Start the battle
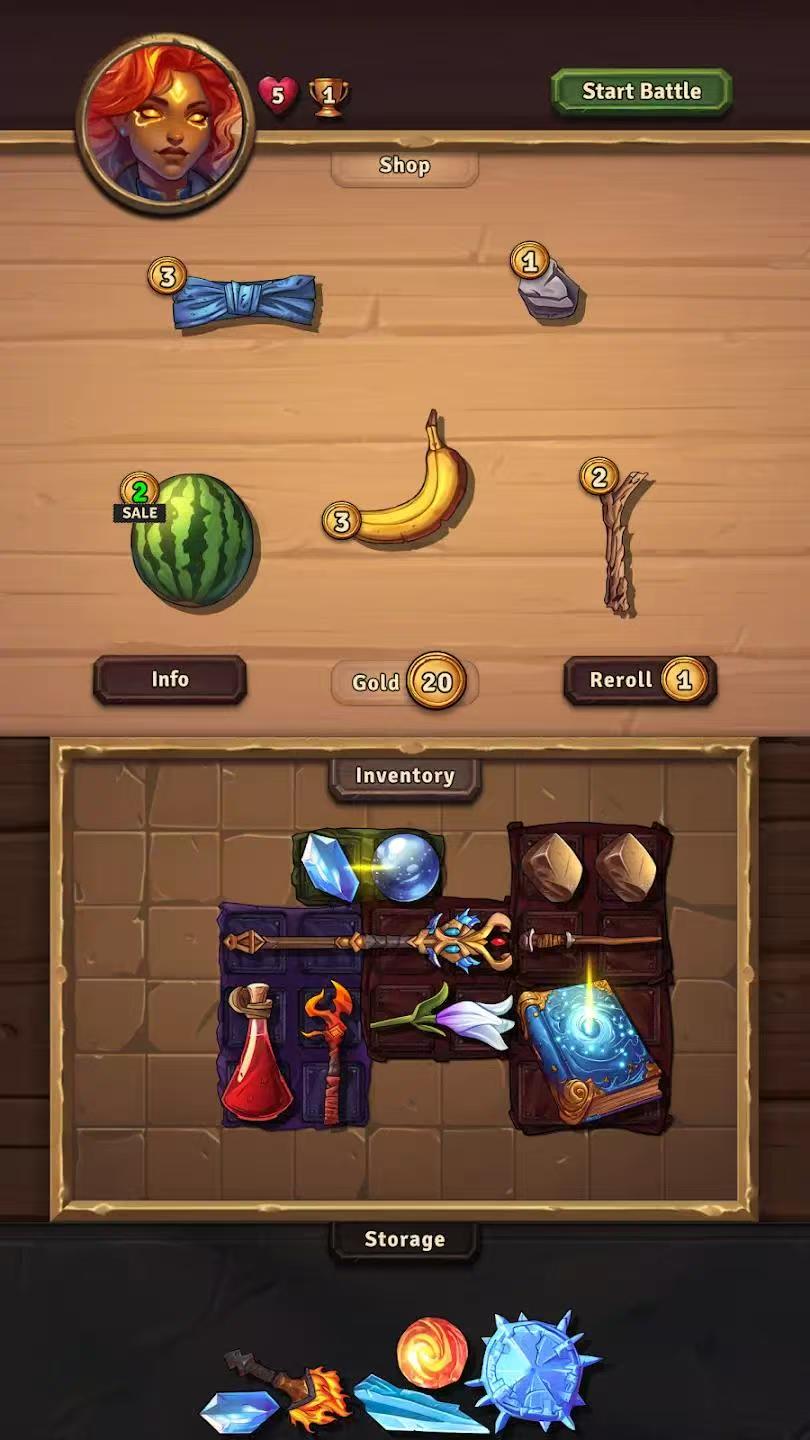 coord(641,91)
